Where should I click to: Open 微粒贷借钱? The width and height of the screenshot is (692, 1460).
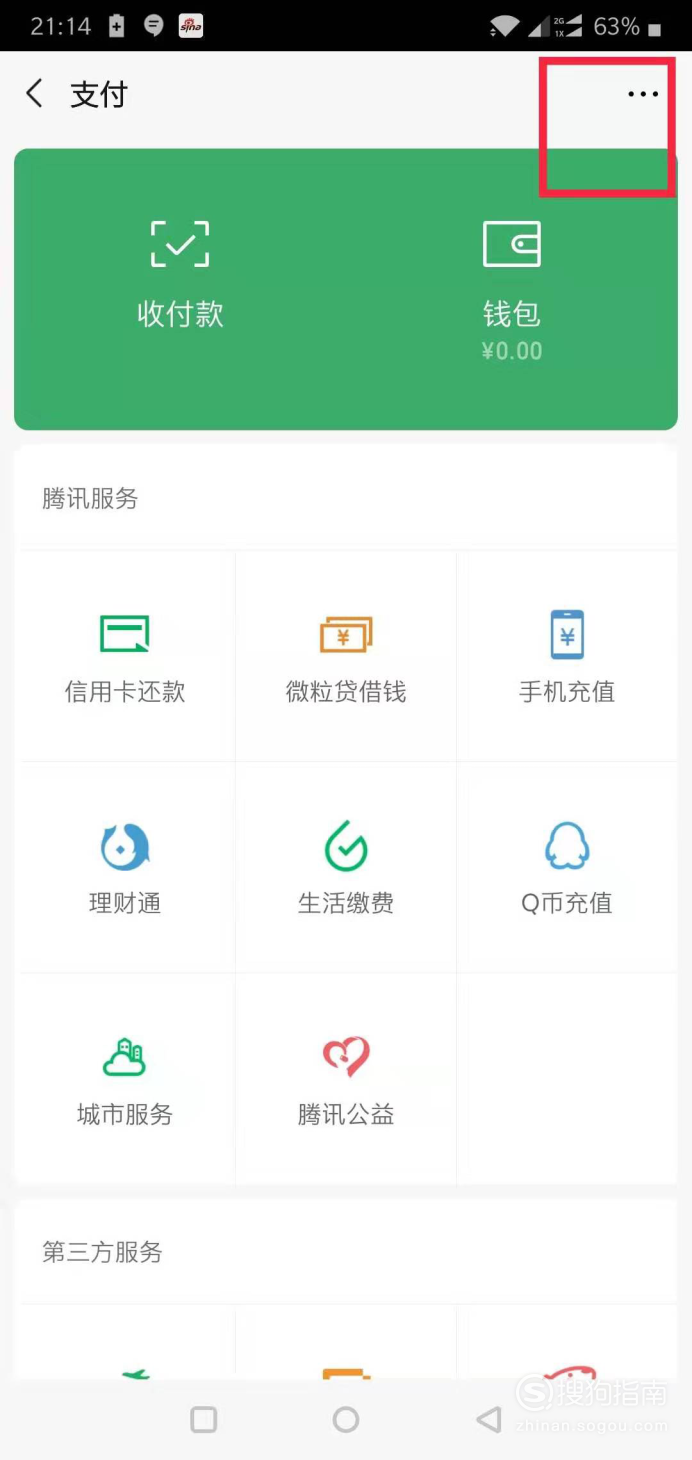click(x=346, y=657)
